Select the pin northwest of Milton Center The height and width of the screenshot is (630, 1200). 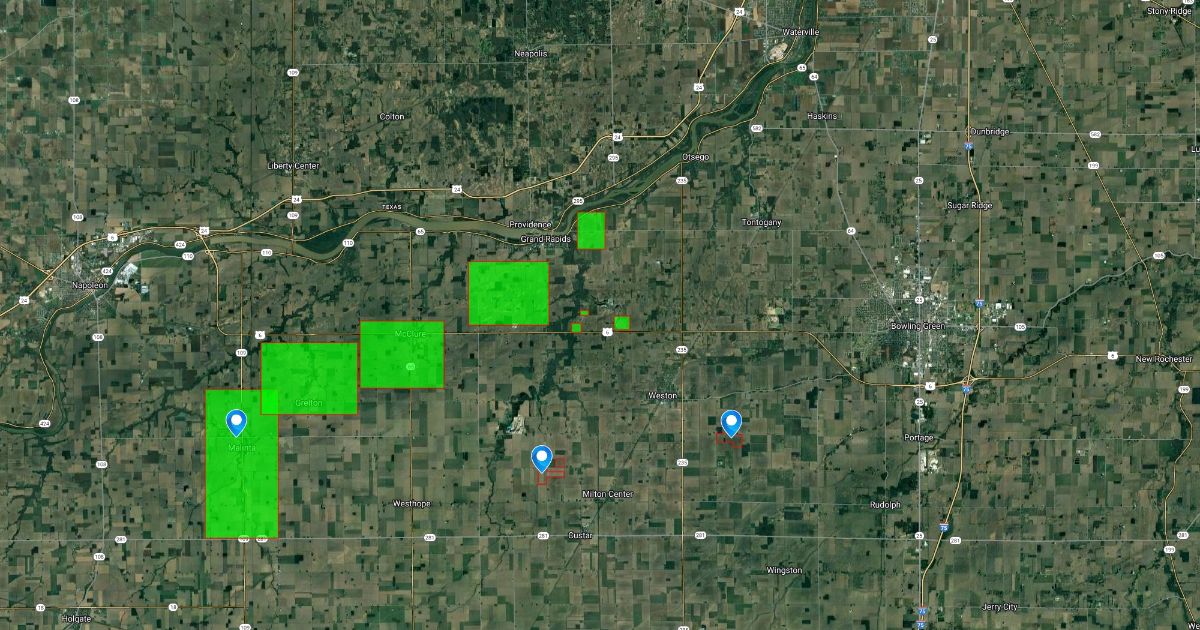pyautogui.click(x=542, y=458)
